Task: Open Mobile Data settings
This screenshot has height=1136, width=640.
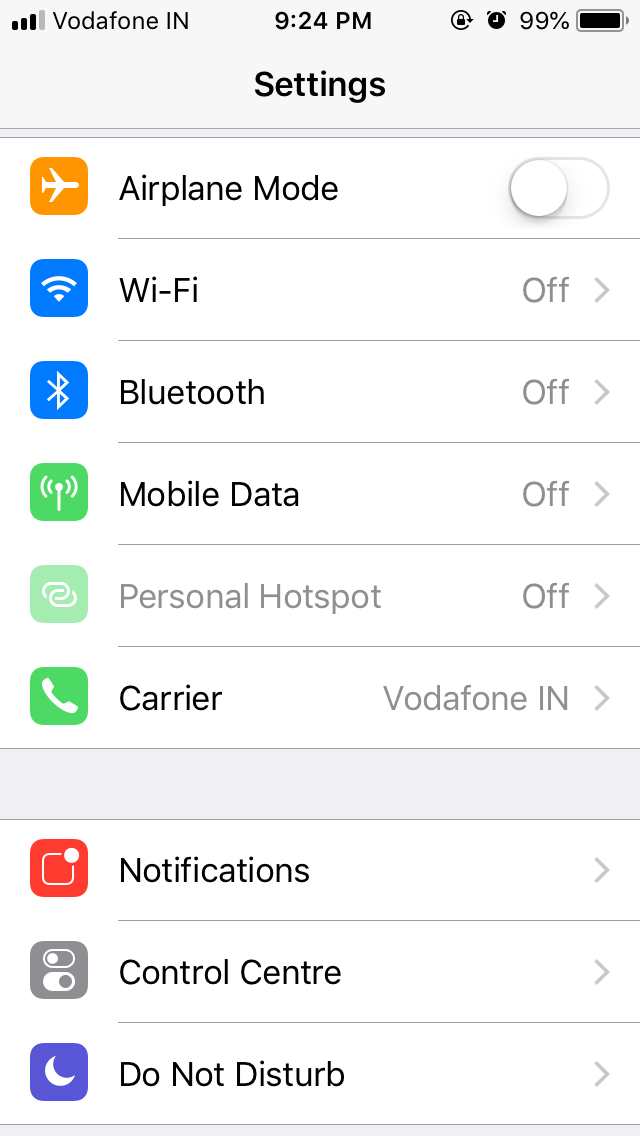Action: (320, 494)
